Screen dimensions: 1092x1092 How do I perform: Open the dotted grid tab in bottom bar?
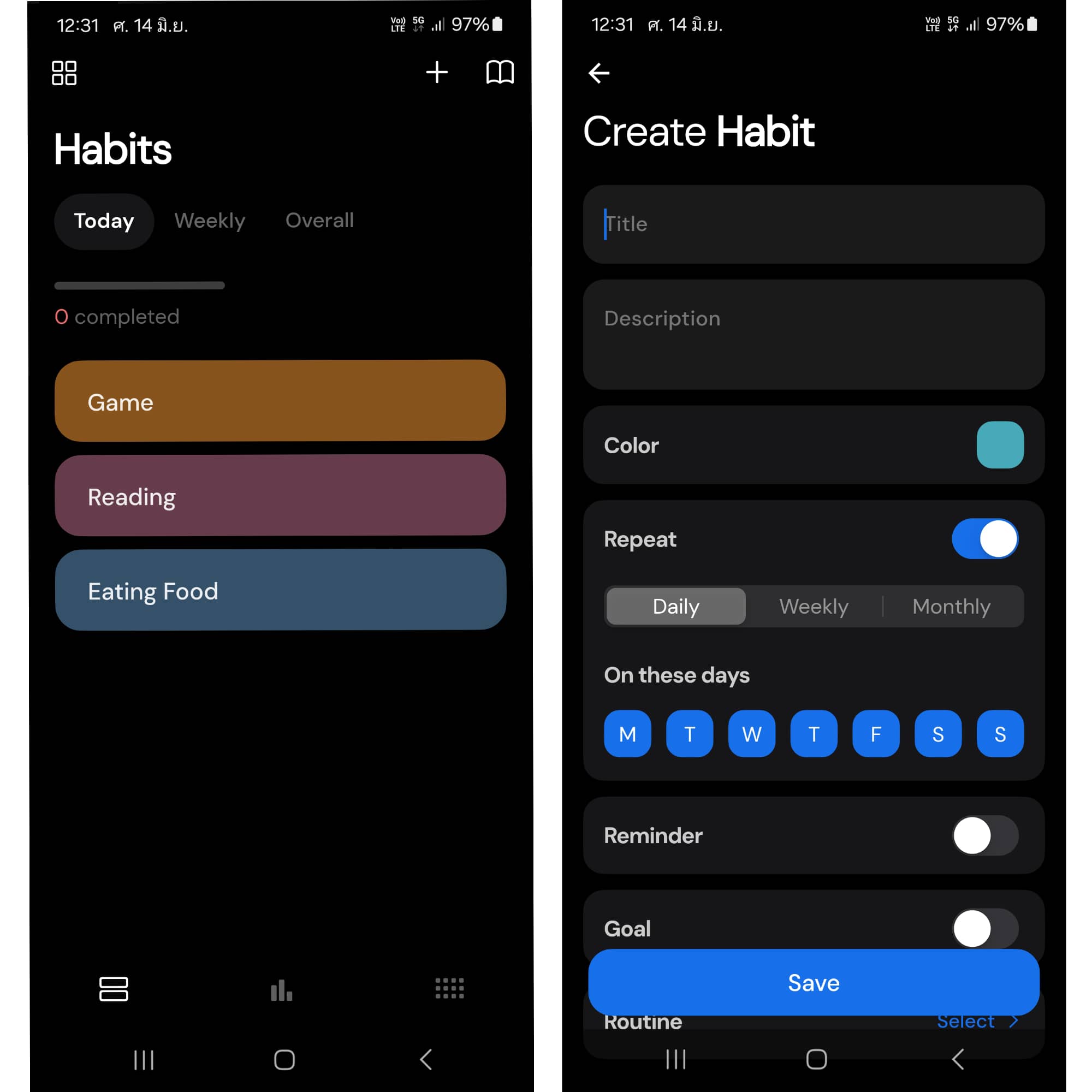[449, 989]
